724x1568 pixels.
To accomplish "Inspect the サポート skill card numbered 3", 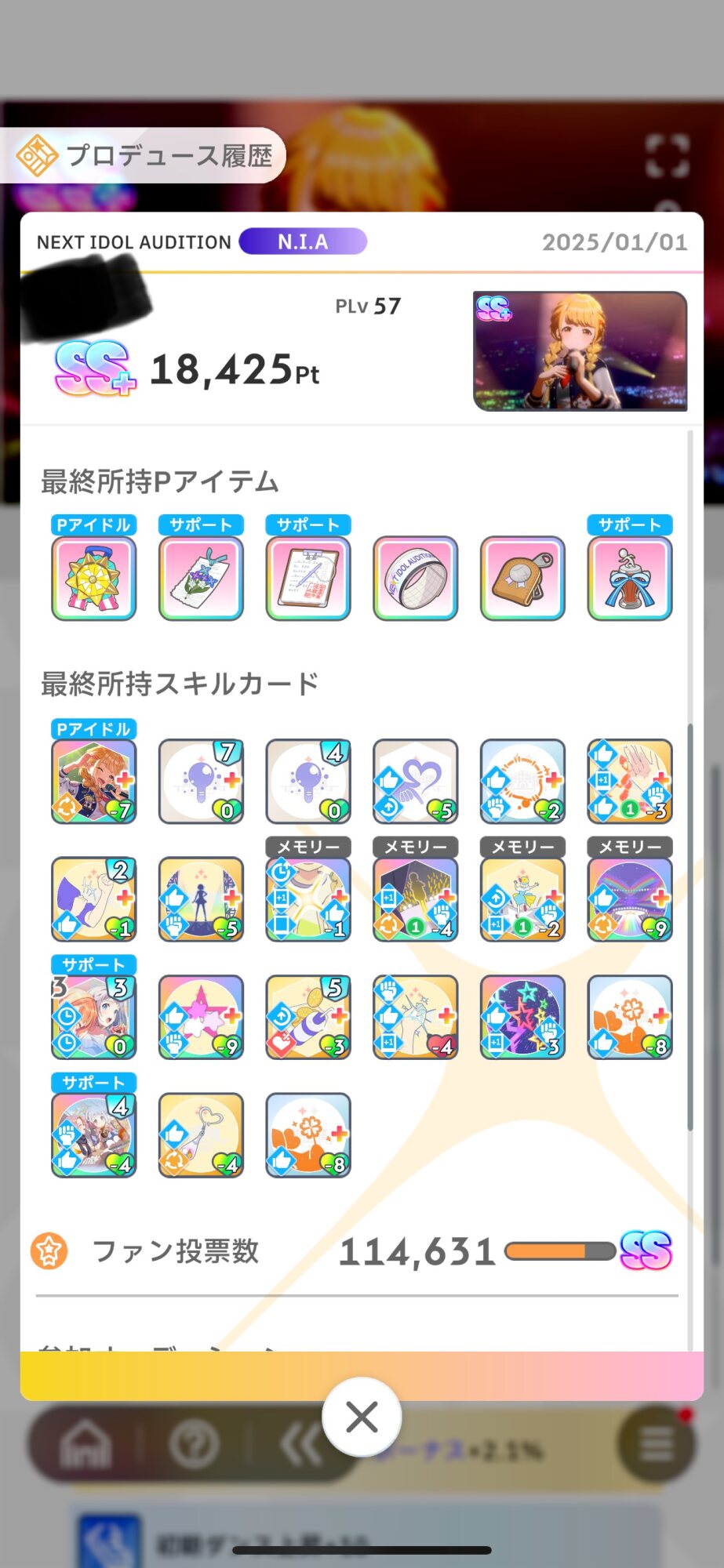I will 94,1017.
